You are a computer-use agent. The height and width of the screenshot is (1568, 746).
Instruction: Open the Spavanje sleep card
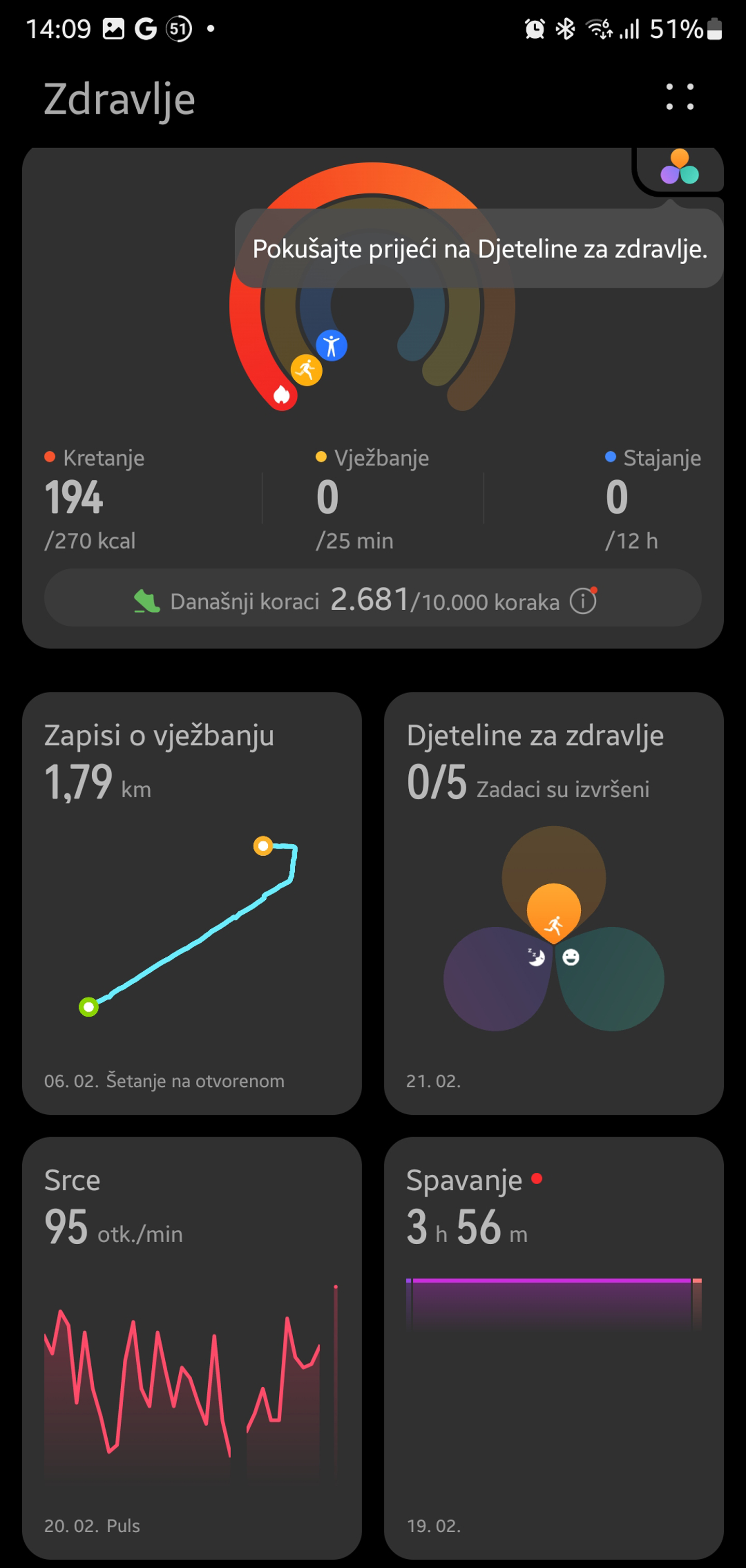(x=553, y=1346)
